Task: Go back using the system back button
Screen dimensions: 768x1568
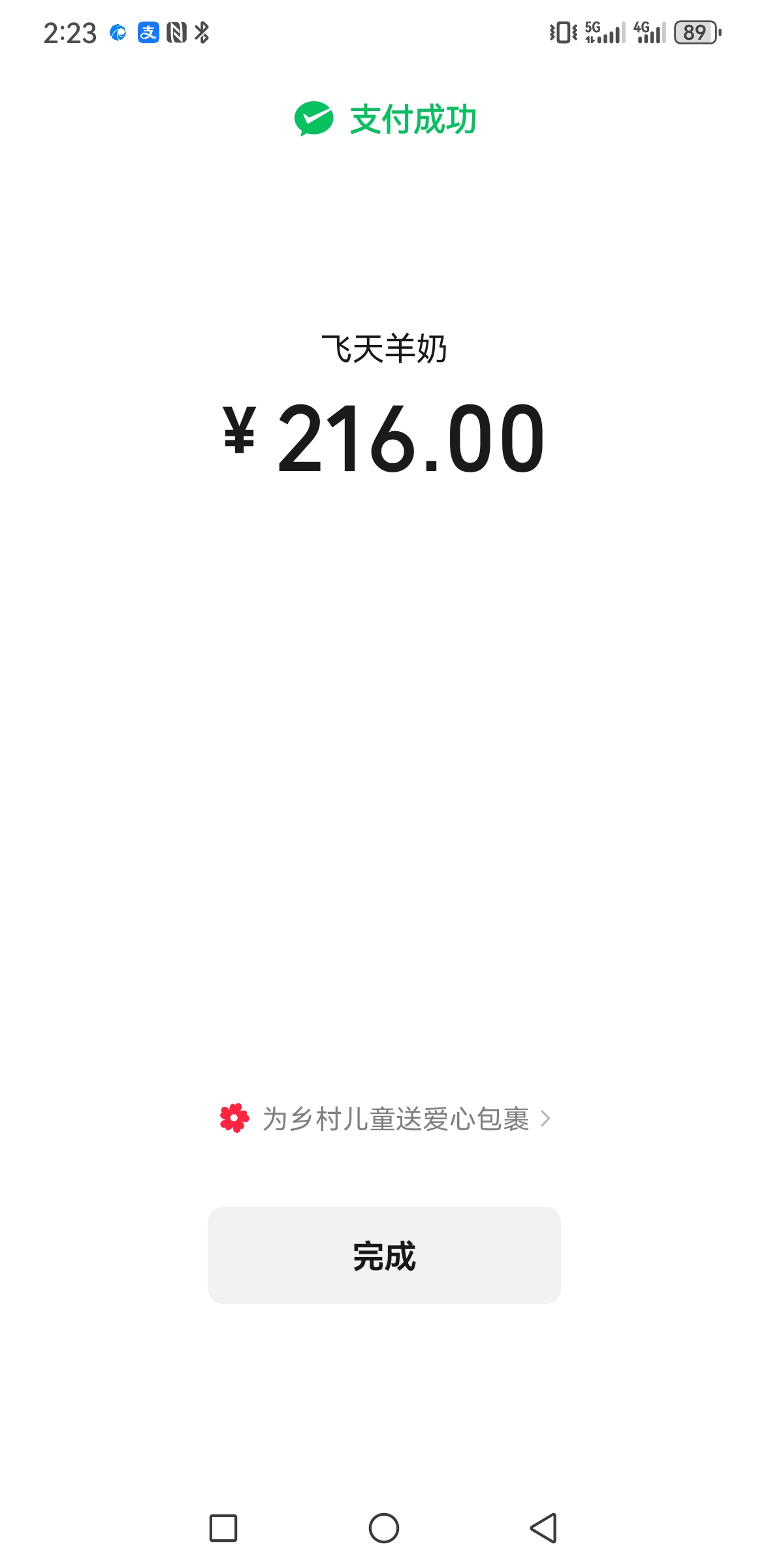Action: (x=543, y=1528)
